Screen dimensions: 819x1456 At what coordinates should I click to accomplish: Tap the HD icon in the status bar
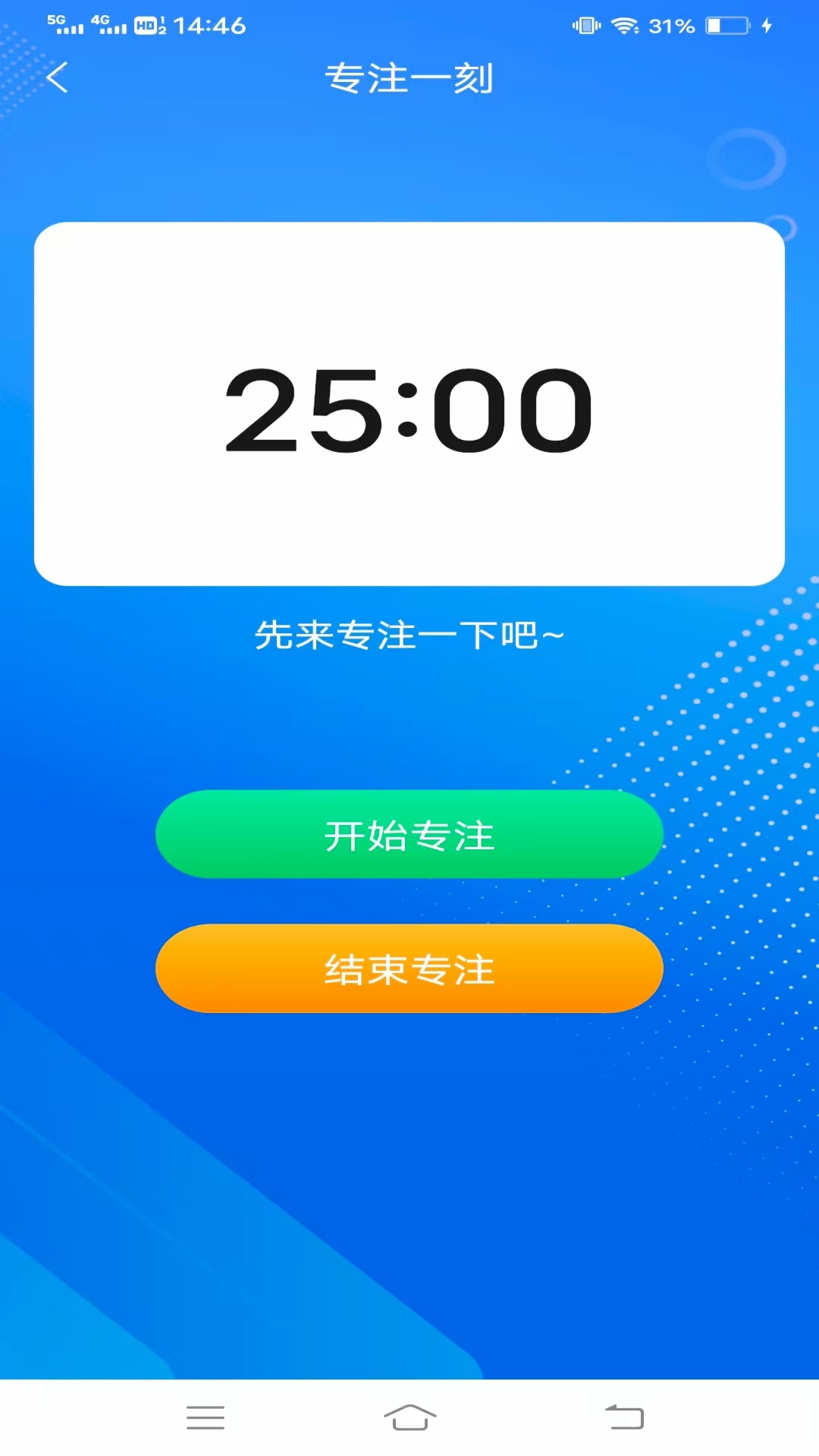149,25
